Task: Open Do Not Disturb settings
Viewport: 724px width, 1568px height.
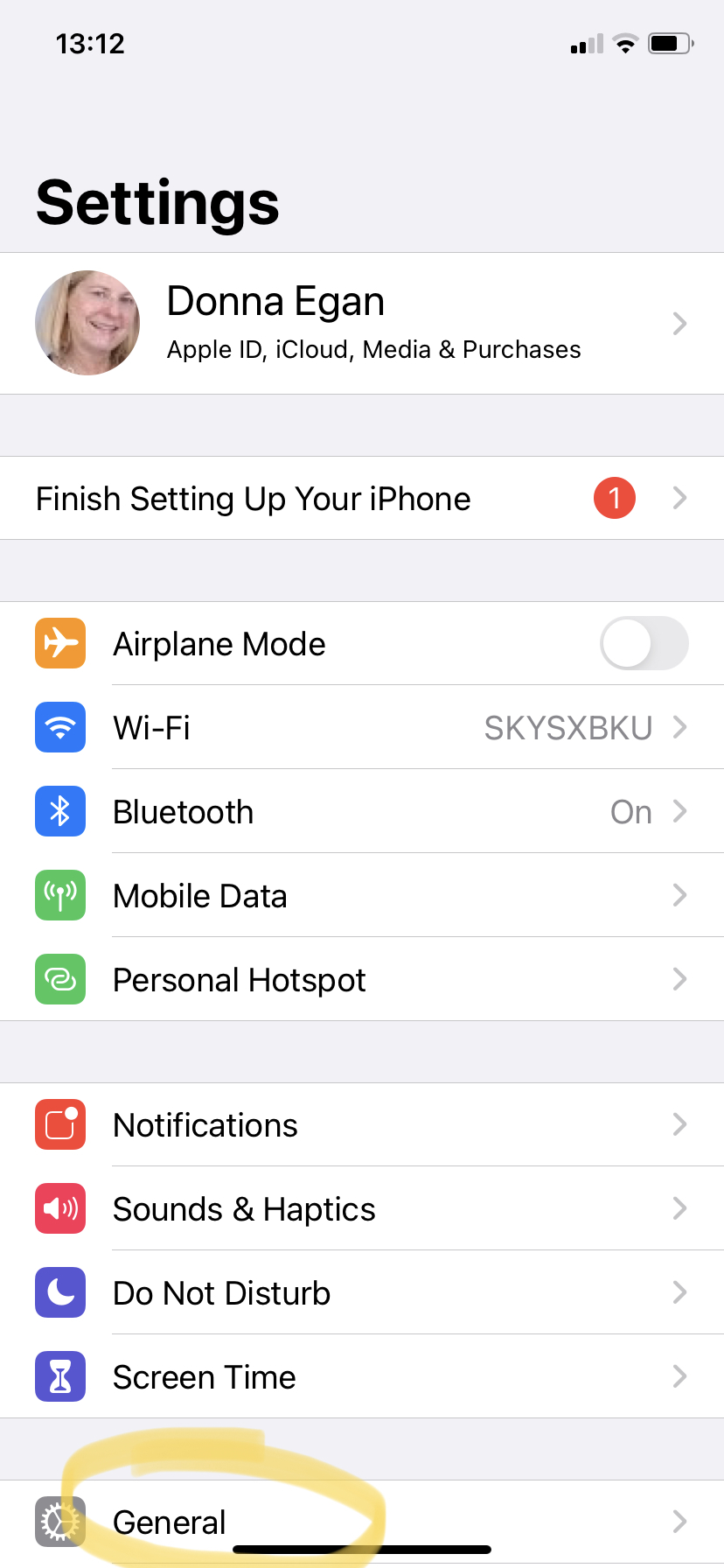Action: pyautogui.click(x=362, y=1293)
